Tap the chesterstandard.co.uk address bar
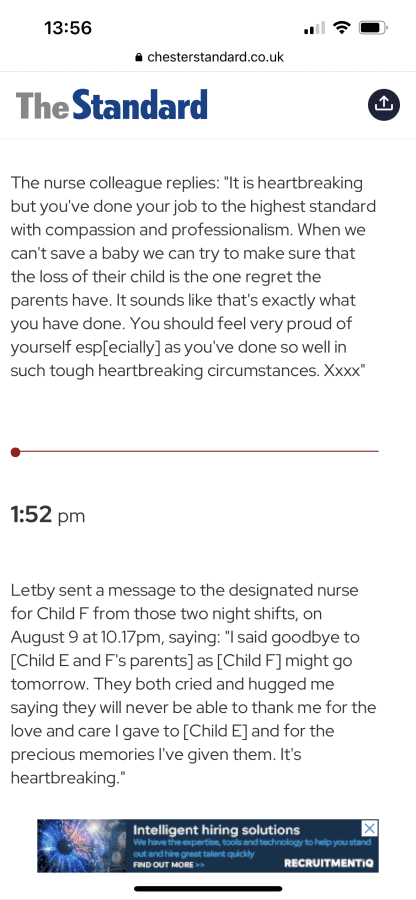 click(208, 57)
